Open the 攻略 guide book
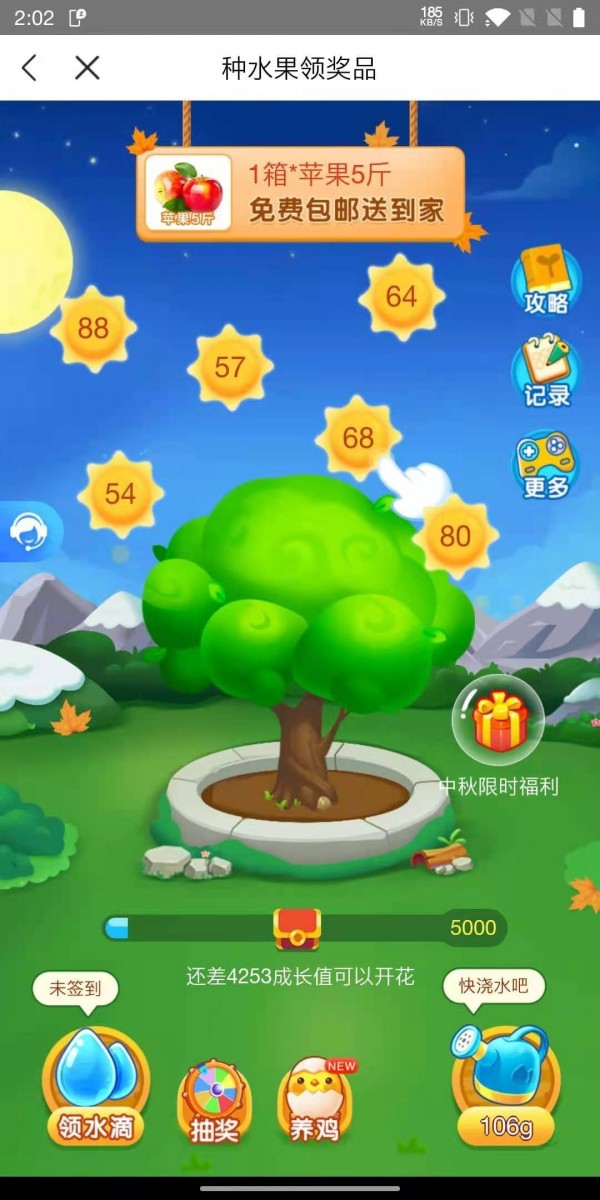 546,280
